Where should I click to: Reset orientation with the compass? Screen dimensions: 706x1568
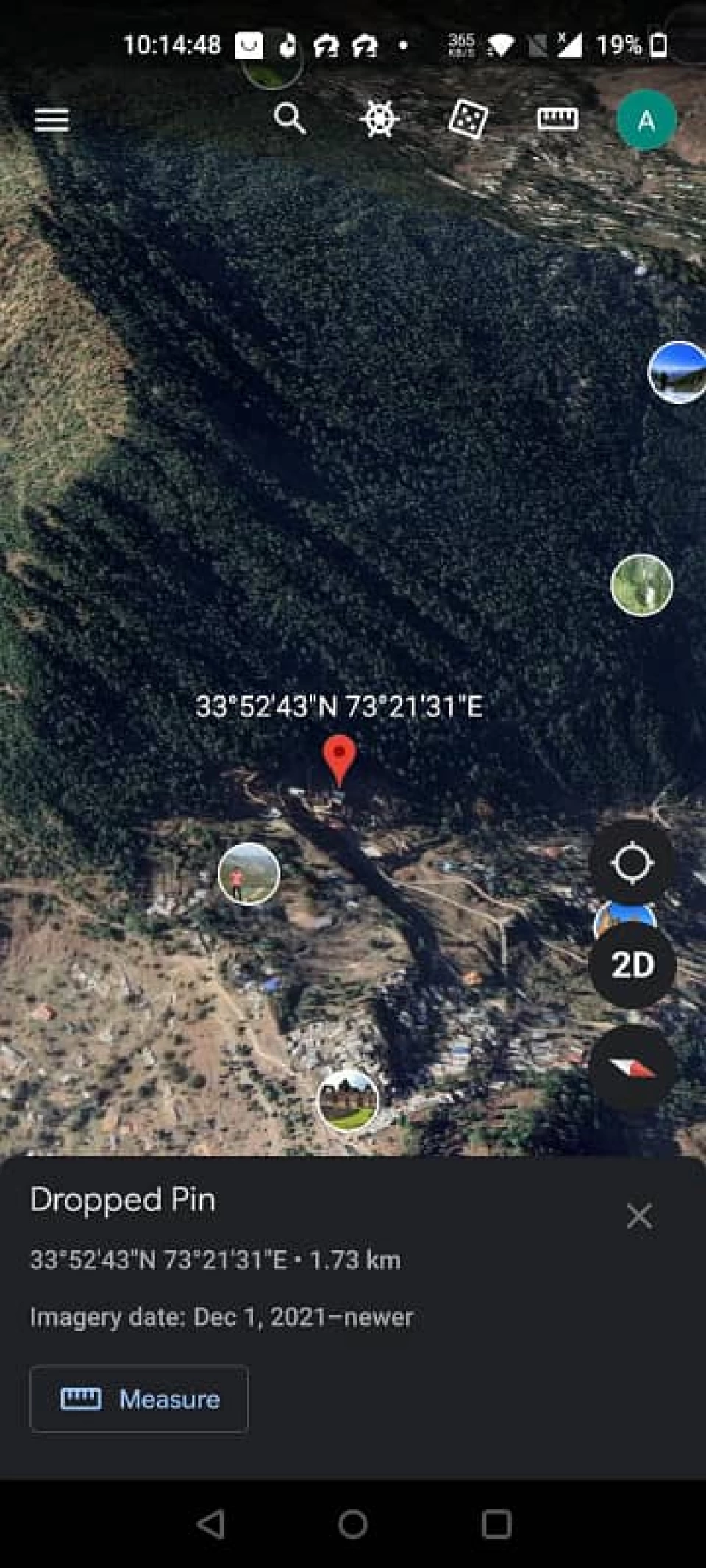click(632, 1067)
